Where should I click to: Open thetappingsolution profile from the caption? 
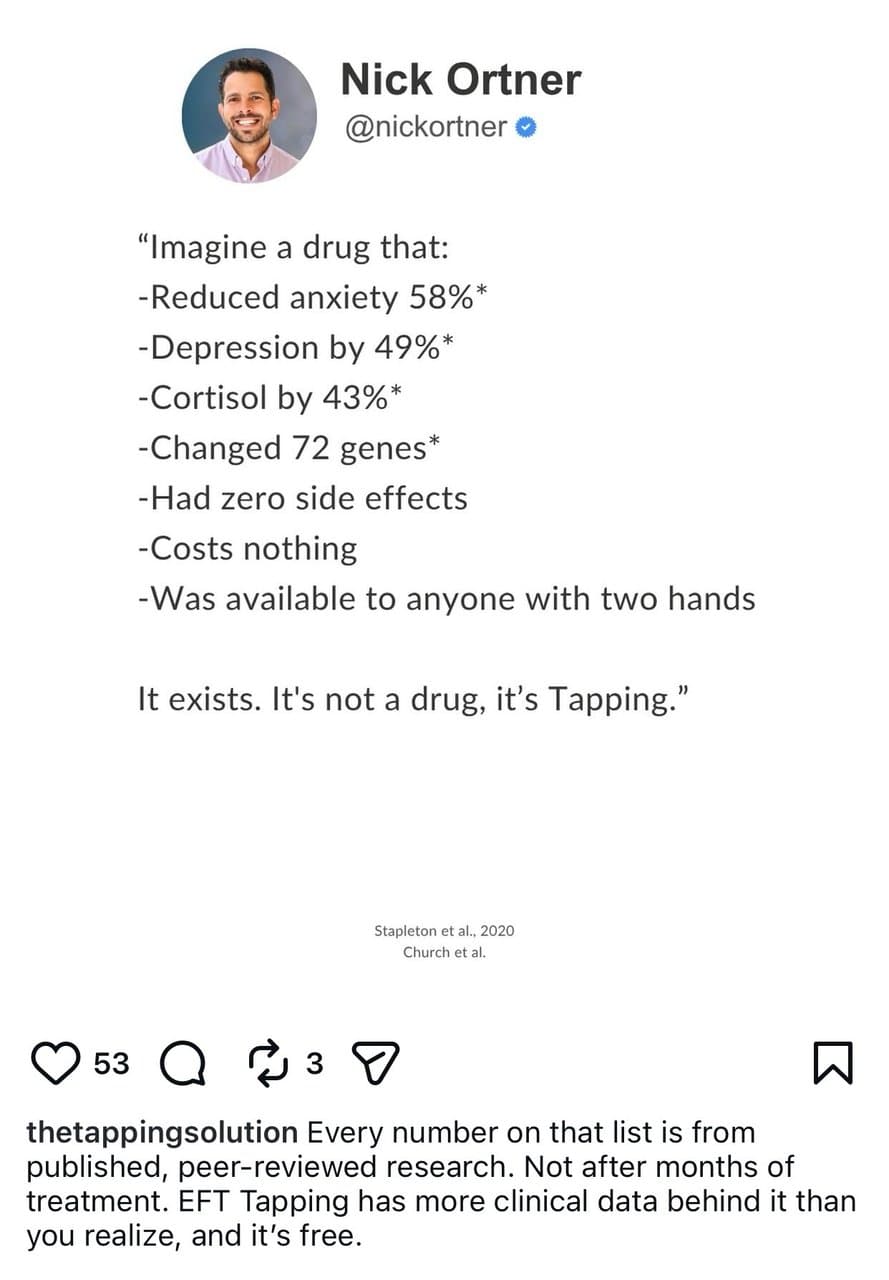point(161,1133)
